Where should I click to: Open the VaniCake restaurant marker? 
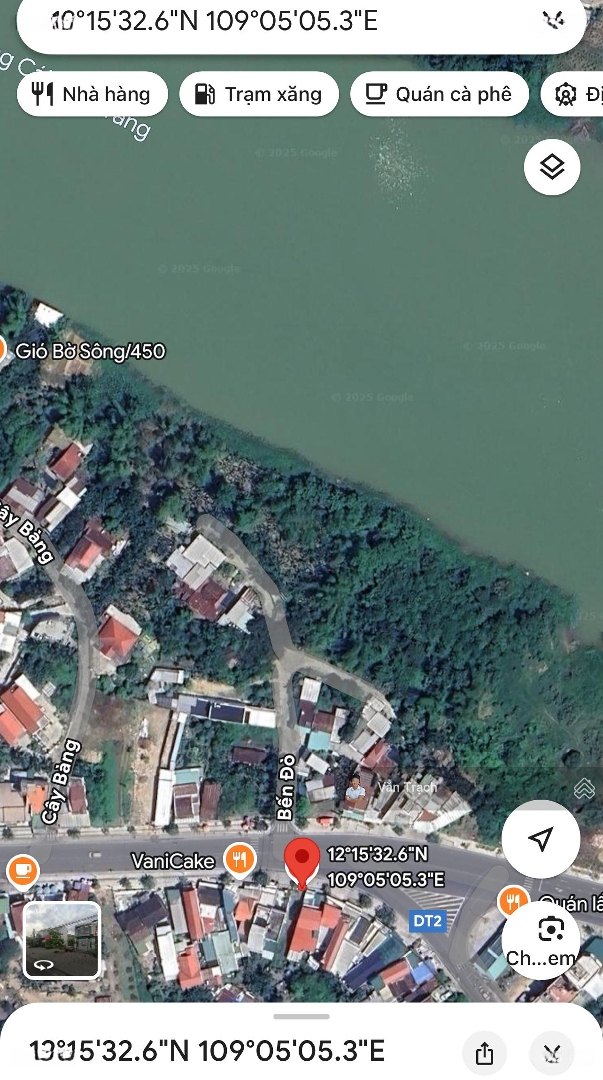pyautogui.click(x=238, y=858)
